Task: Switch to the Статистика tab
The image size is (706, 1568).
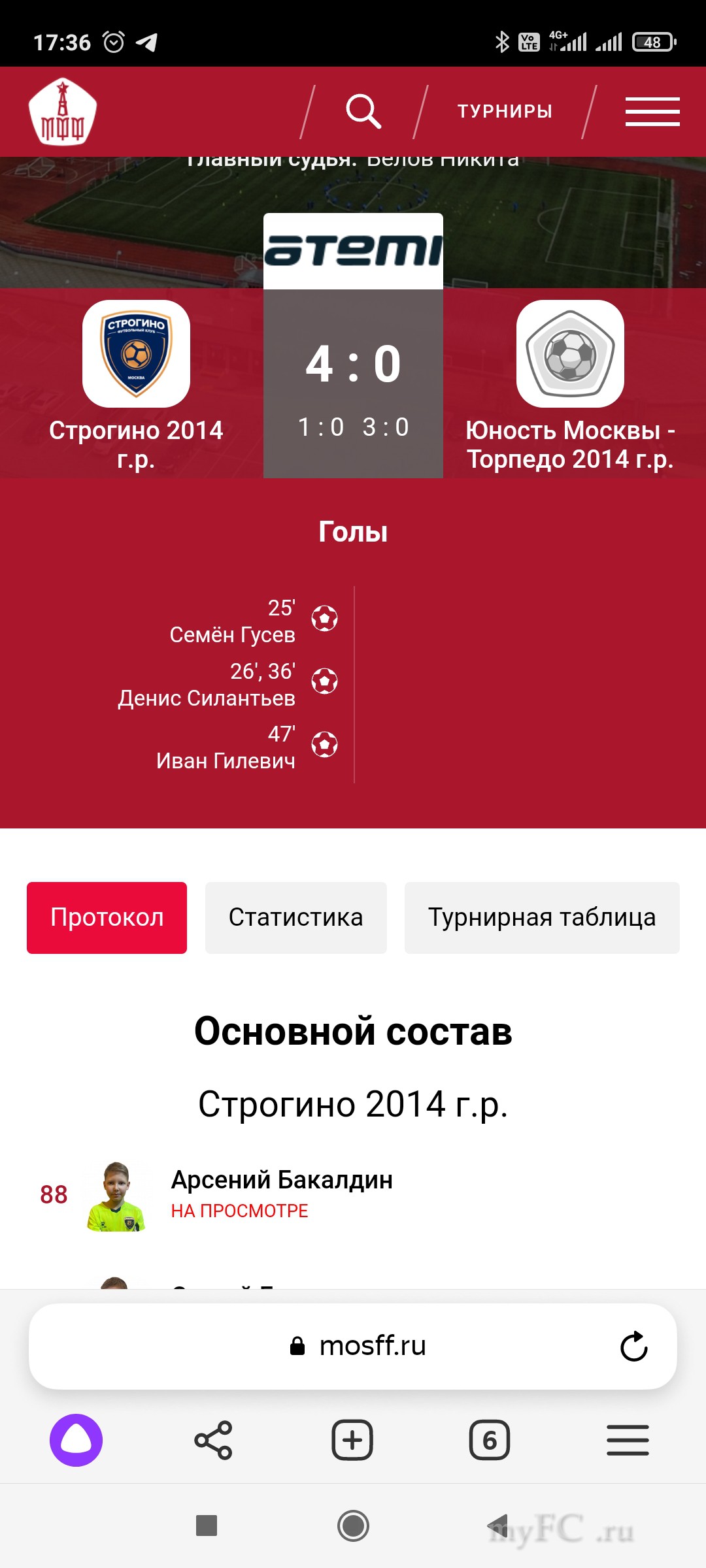Action: pos(295,917)
